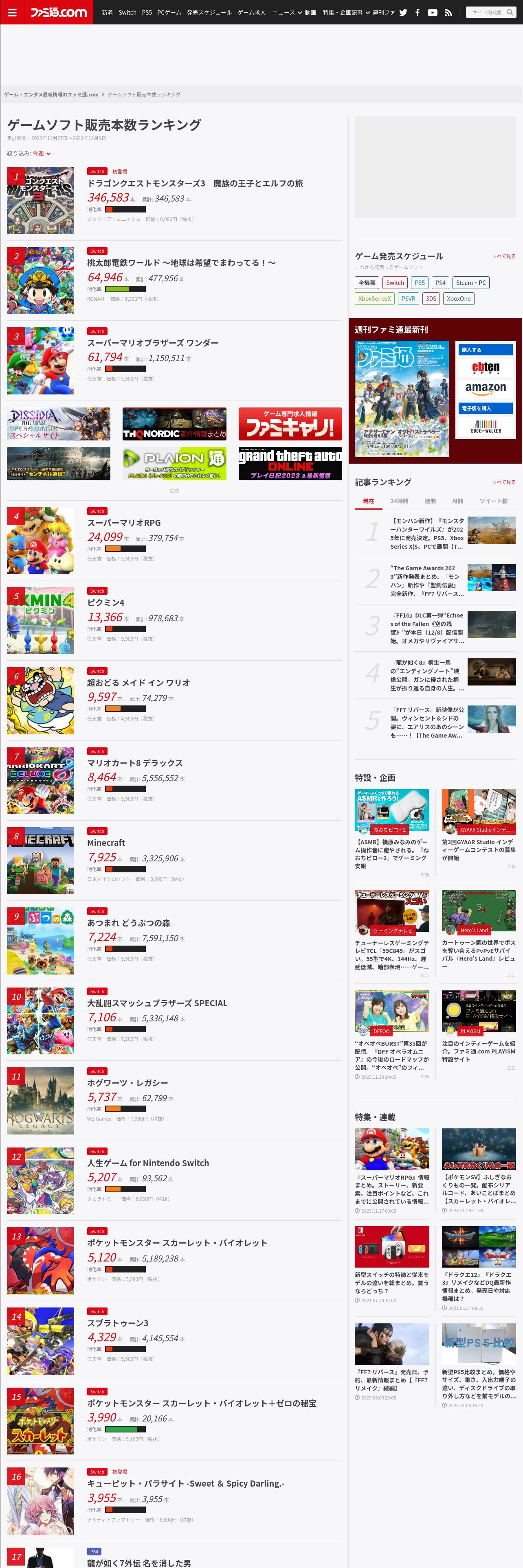Open the hamburger menu
Viewport: 523px width, 1568px height.
12,12
